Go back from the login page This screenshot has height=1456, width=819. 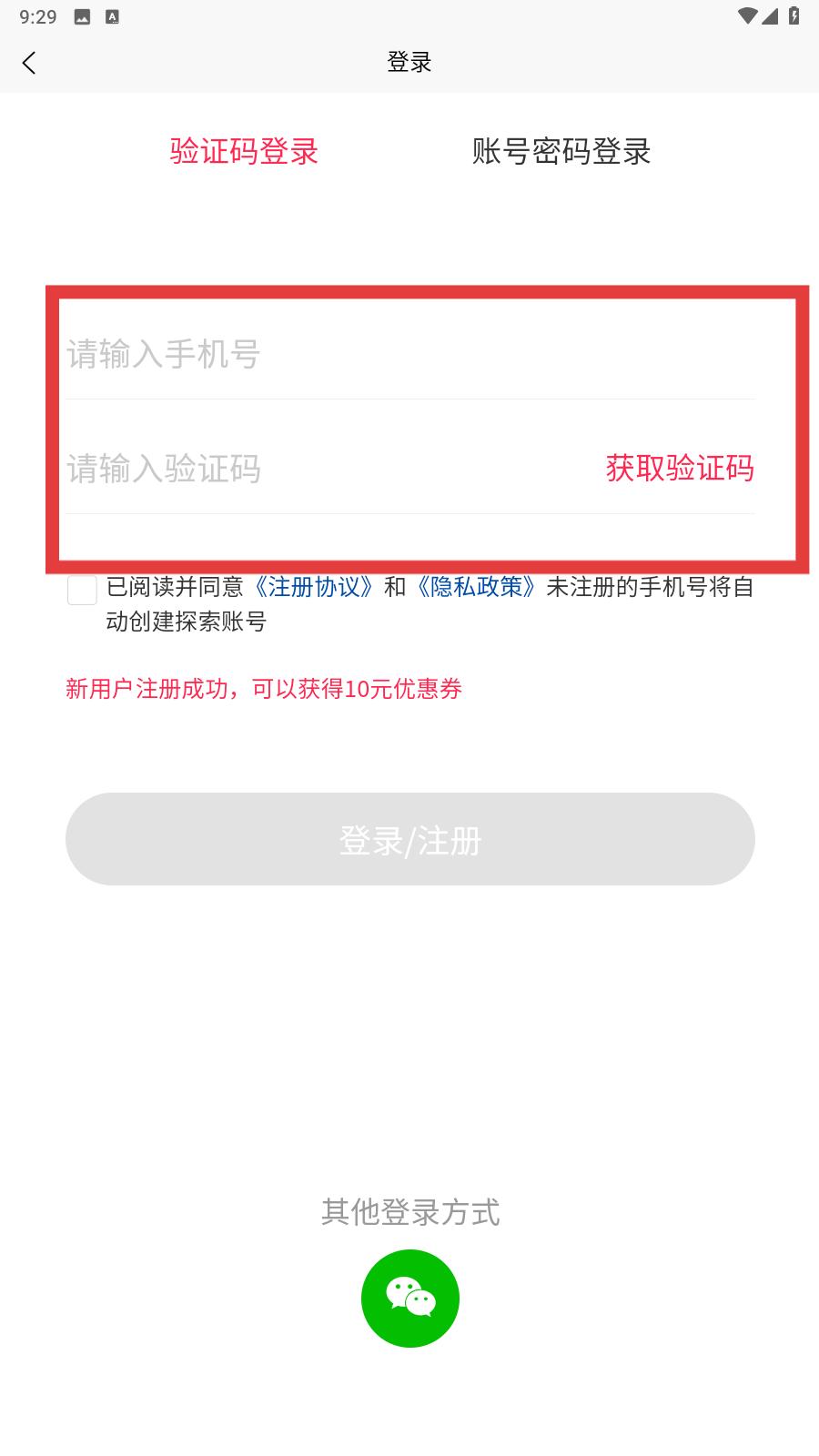tap(29, 63)
